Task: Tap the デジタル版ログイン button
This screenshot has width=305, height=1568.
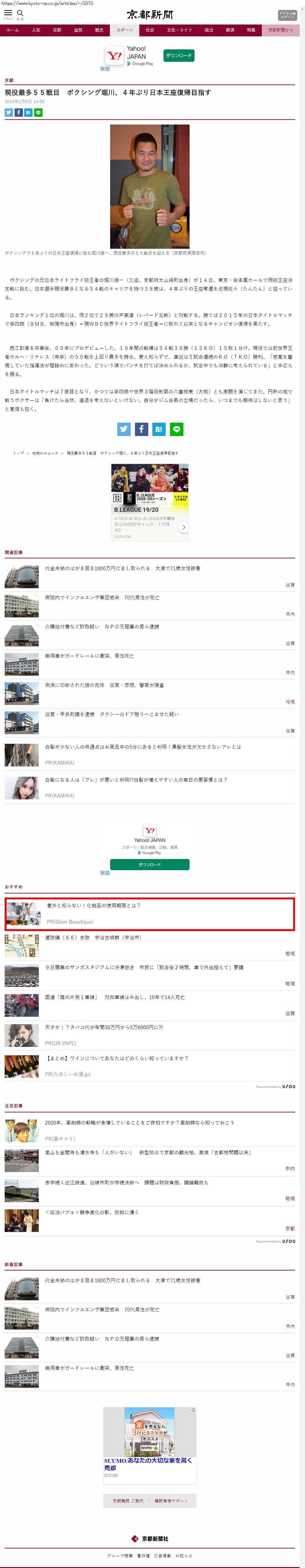Action: pos(287,15)
